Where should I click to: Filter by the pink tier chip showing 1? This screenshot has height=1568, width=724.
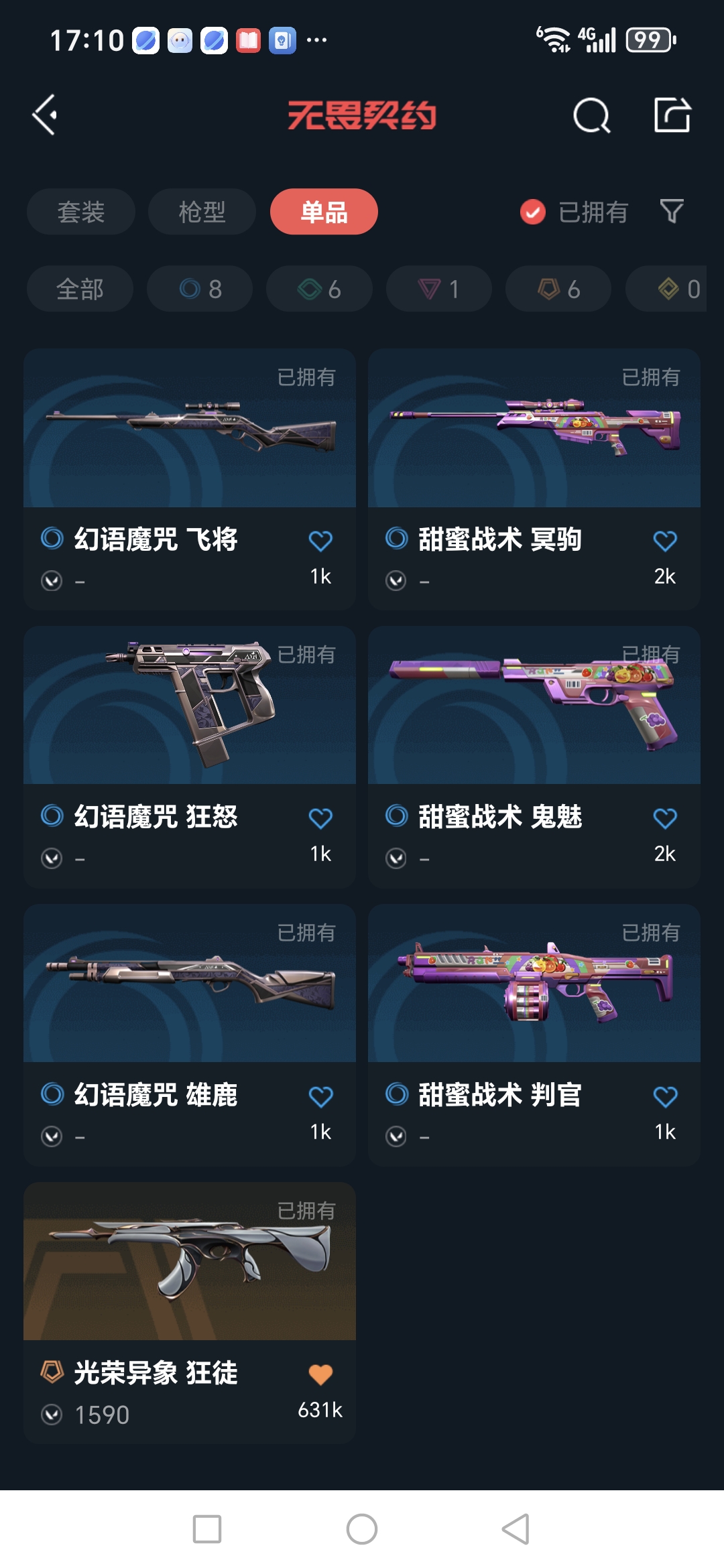(x=438, y=289)
